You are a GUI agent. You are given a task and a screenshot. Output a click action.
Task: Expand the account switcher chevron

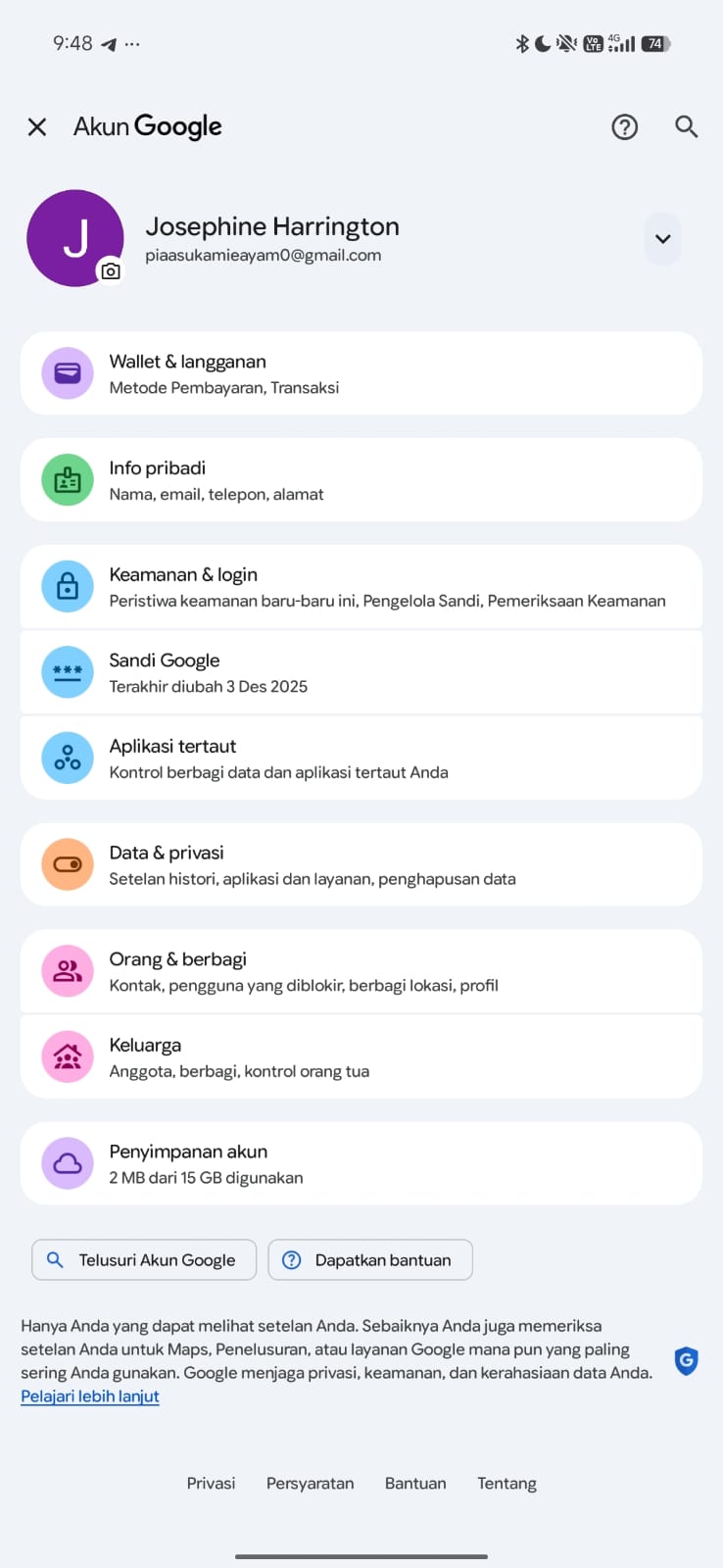tap(663, 239)
